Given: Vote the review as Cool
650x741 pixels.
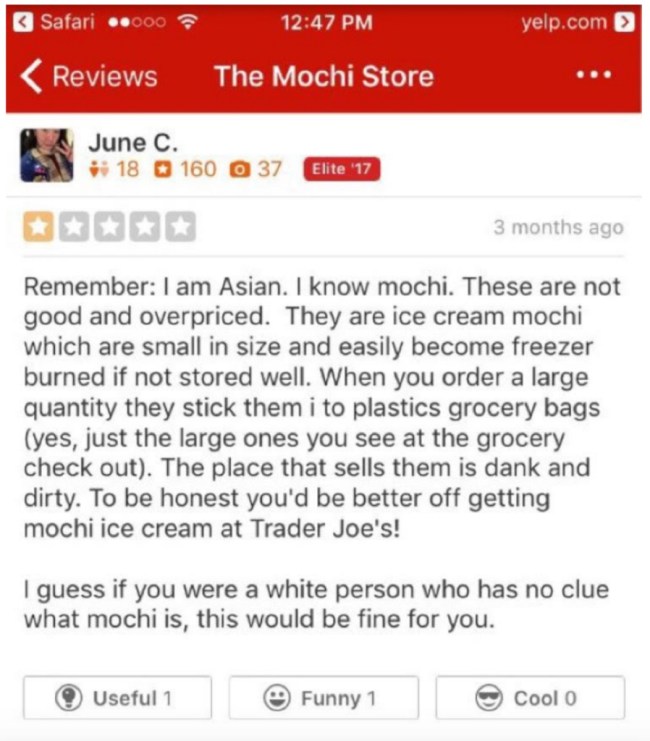Looking at the screenshot, I should coord(529,698).
